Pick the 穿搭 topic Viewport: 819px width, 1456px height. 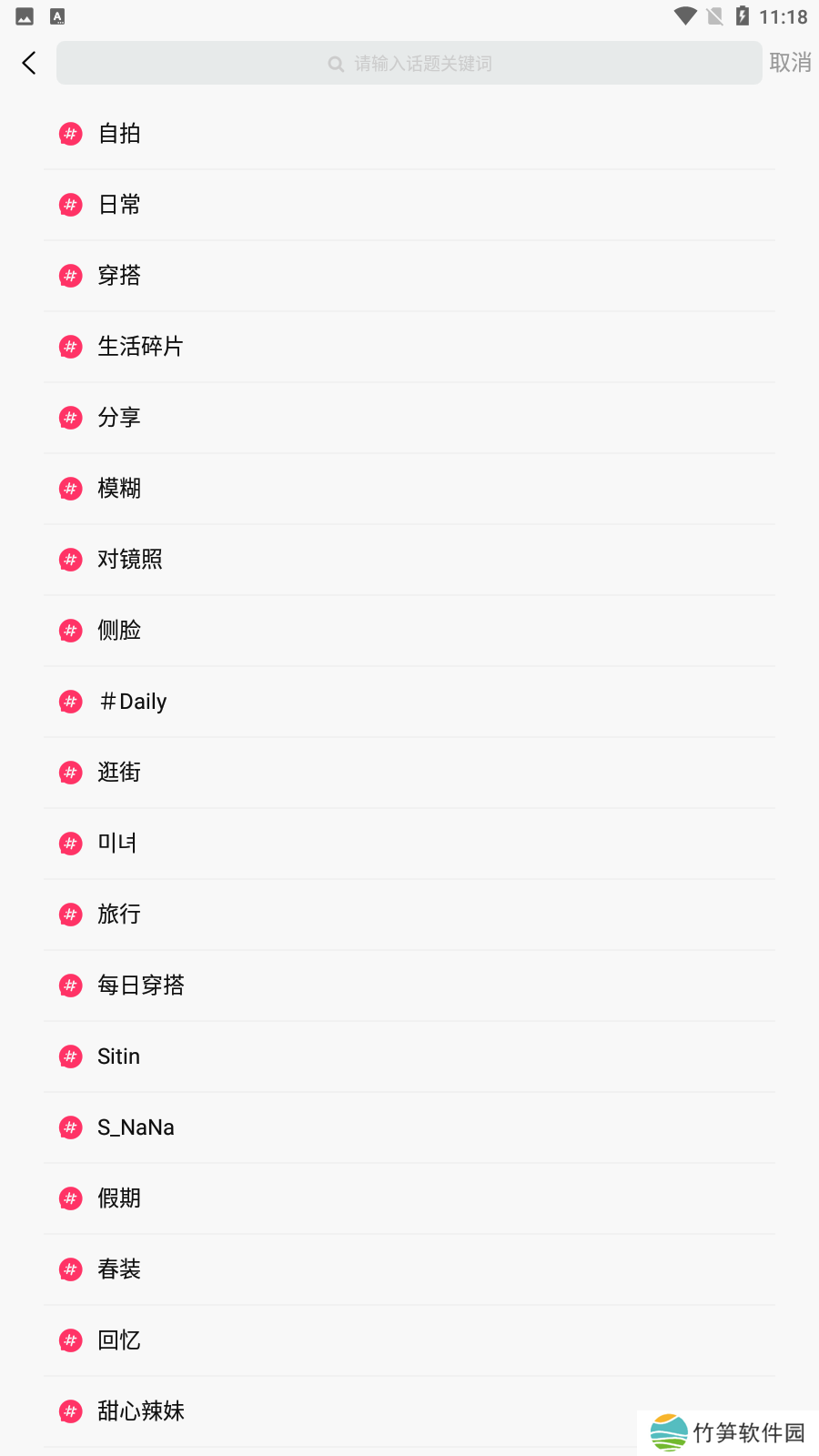(119, 276)
